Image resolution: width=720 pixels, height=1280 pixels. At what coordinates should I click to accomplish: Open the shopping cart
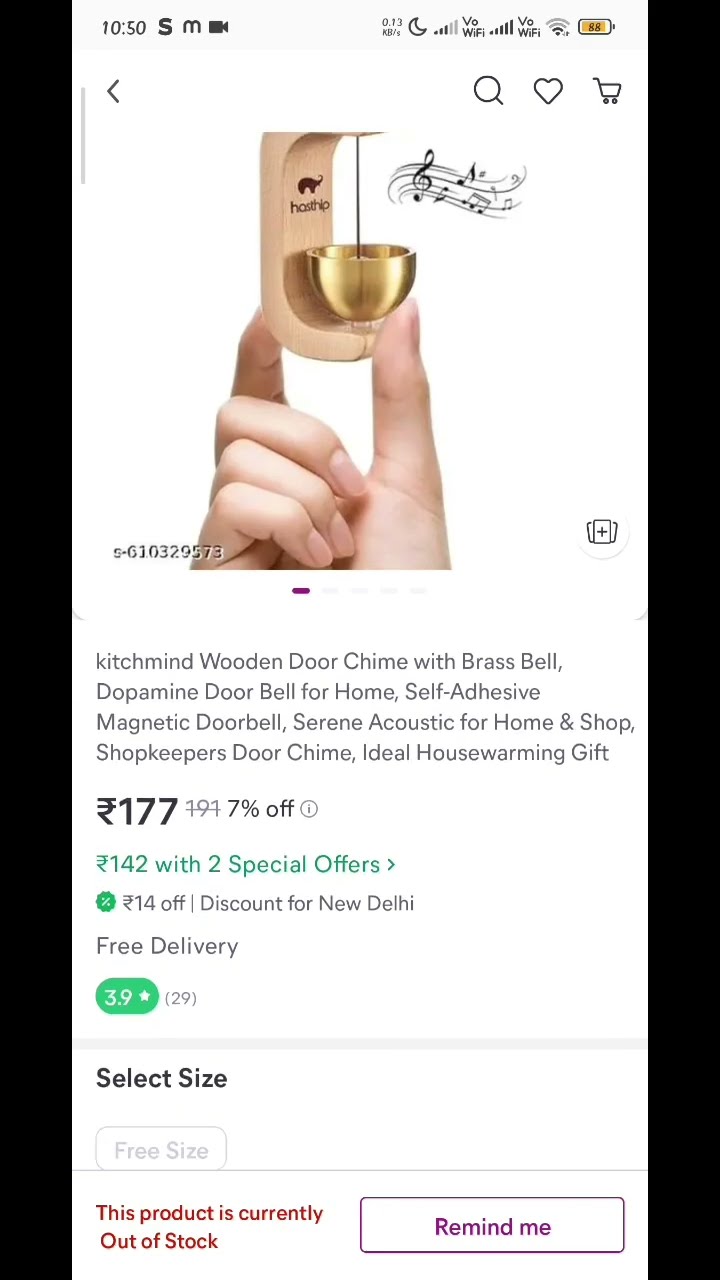pyautogui.click(x=608, y=92)
